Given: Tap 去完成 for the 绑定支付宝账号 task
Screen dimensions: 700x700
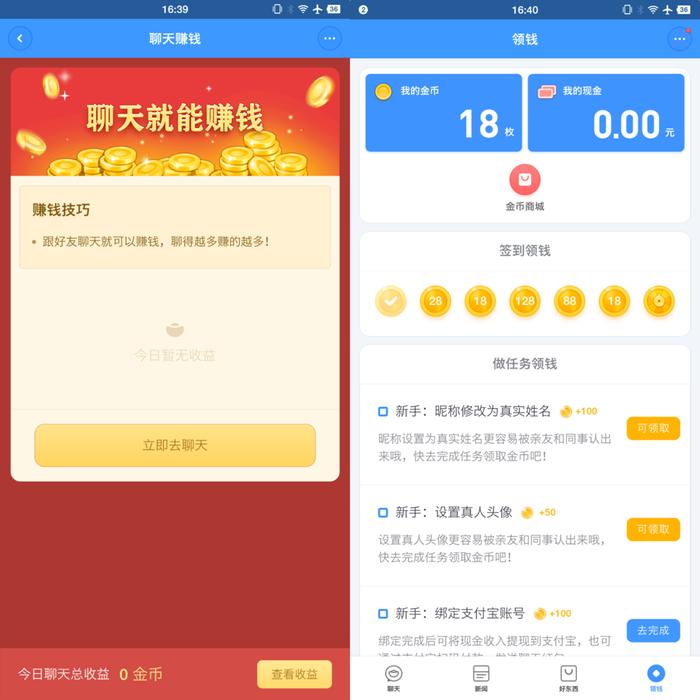Looking at the screenshot, I should (653, 630).
